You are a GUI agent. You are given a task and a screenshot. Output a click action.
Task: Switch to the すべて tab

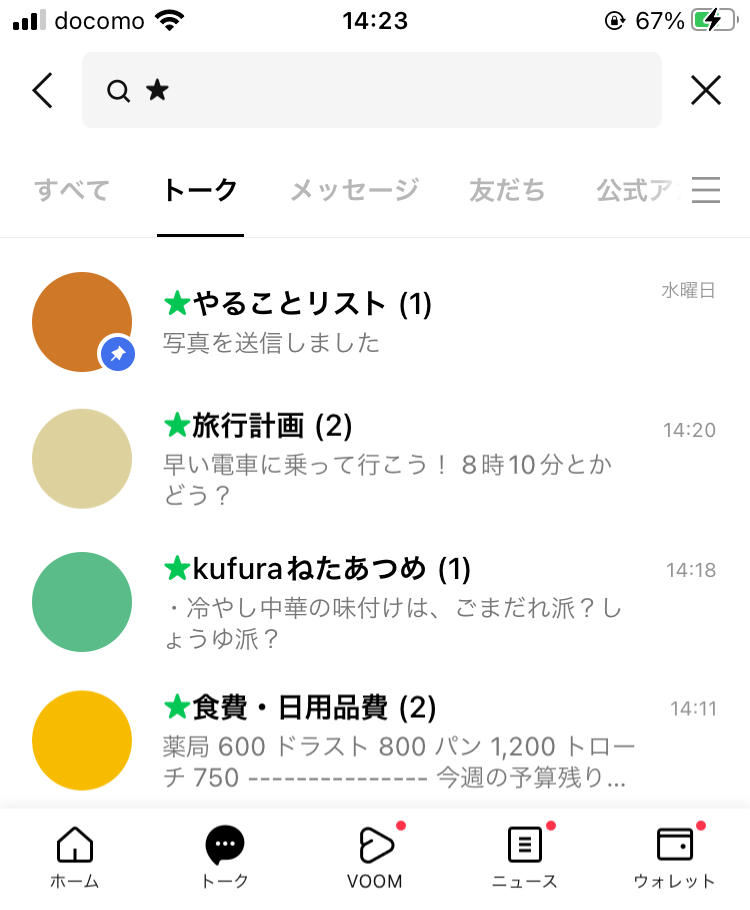coord(71,191)
